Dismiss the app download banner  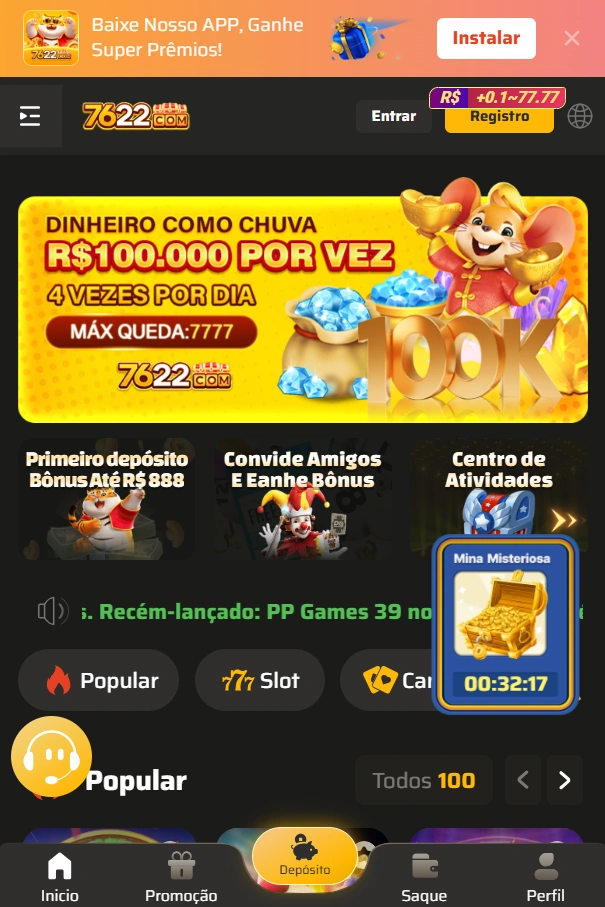coord(572,38)
